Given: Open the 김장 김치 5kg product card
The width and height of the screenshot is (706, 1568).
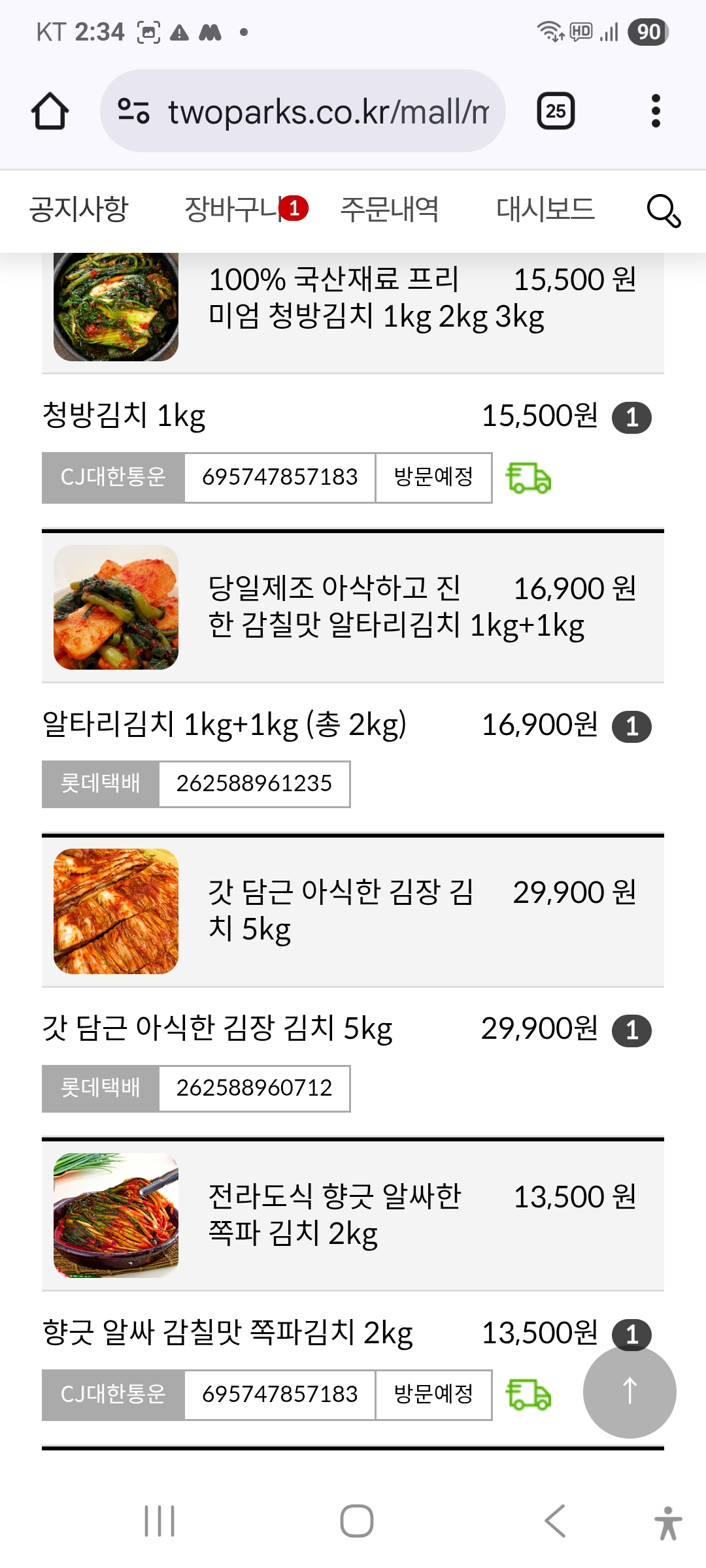Looking at the screenshot, I should (353, 911).
